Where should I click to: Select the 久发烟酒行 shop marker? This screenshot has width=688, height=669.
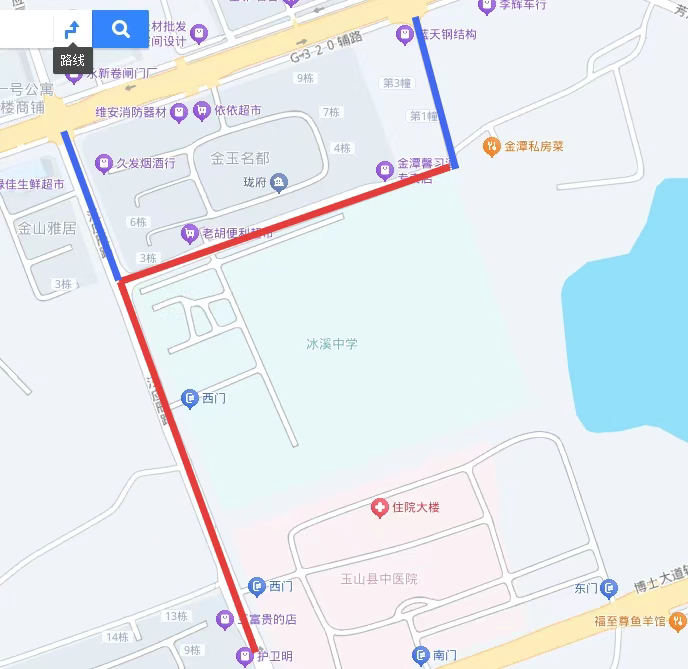(x=102, y=162)
